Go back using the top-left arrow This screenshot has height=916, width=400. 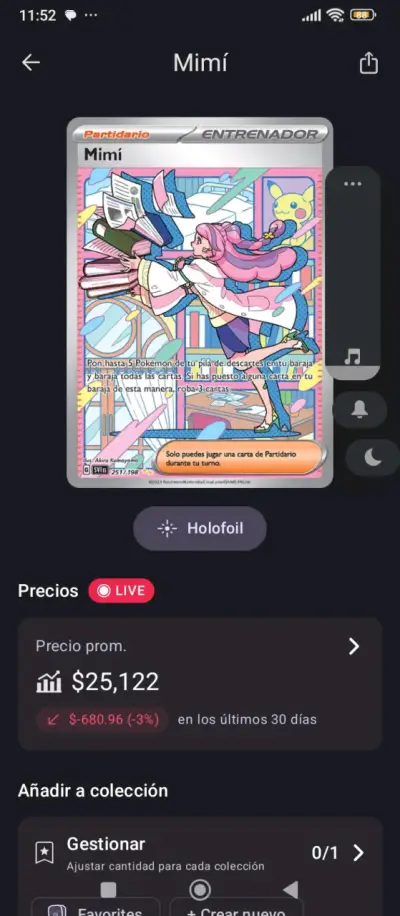31,63
